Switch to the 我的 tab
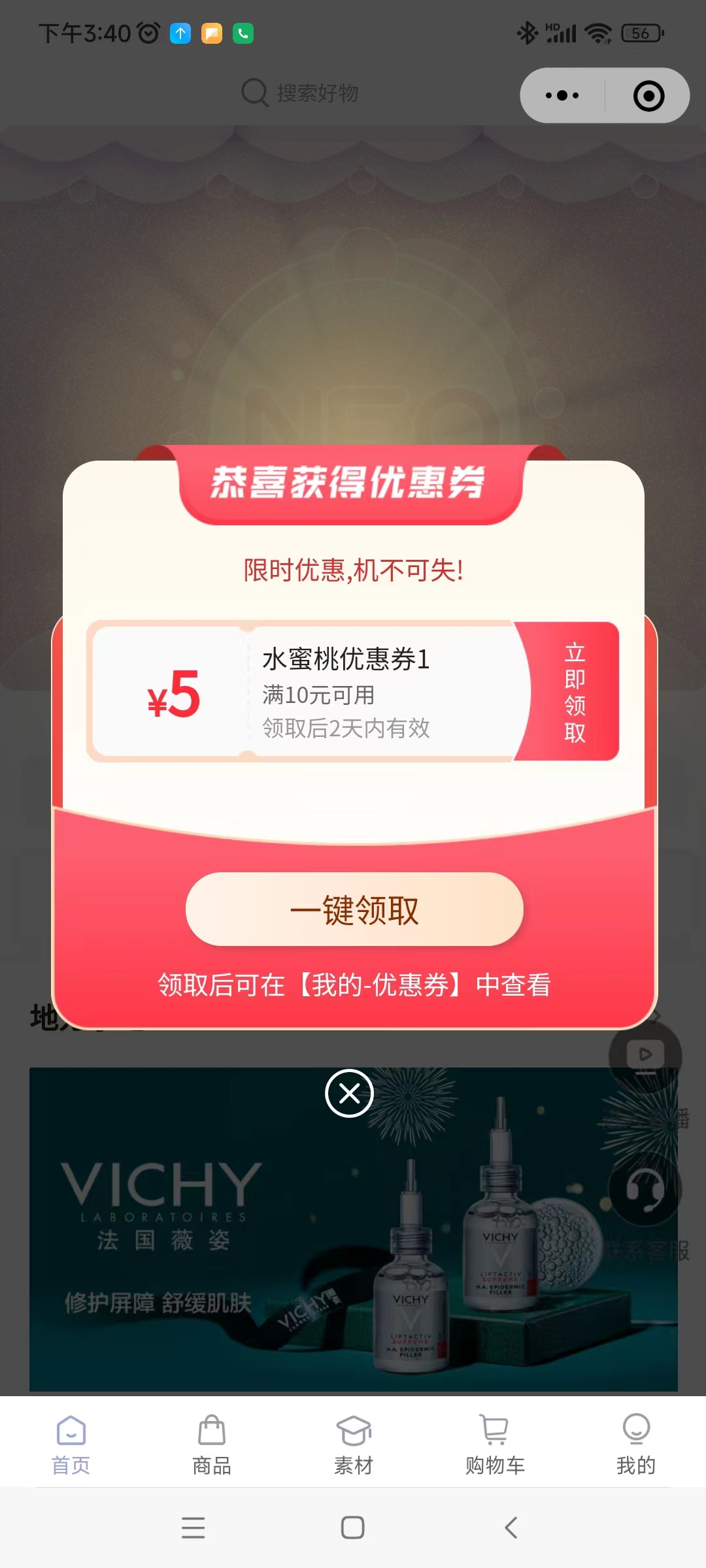 pyautogui.click(x=635, y=1445)
